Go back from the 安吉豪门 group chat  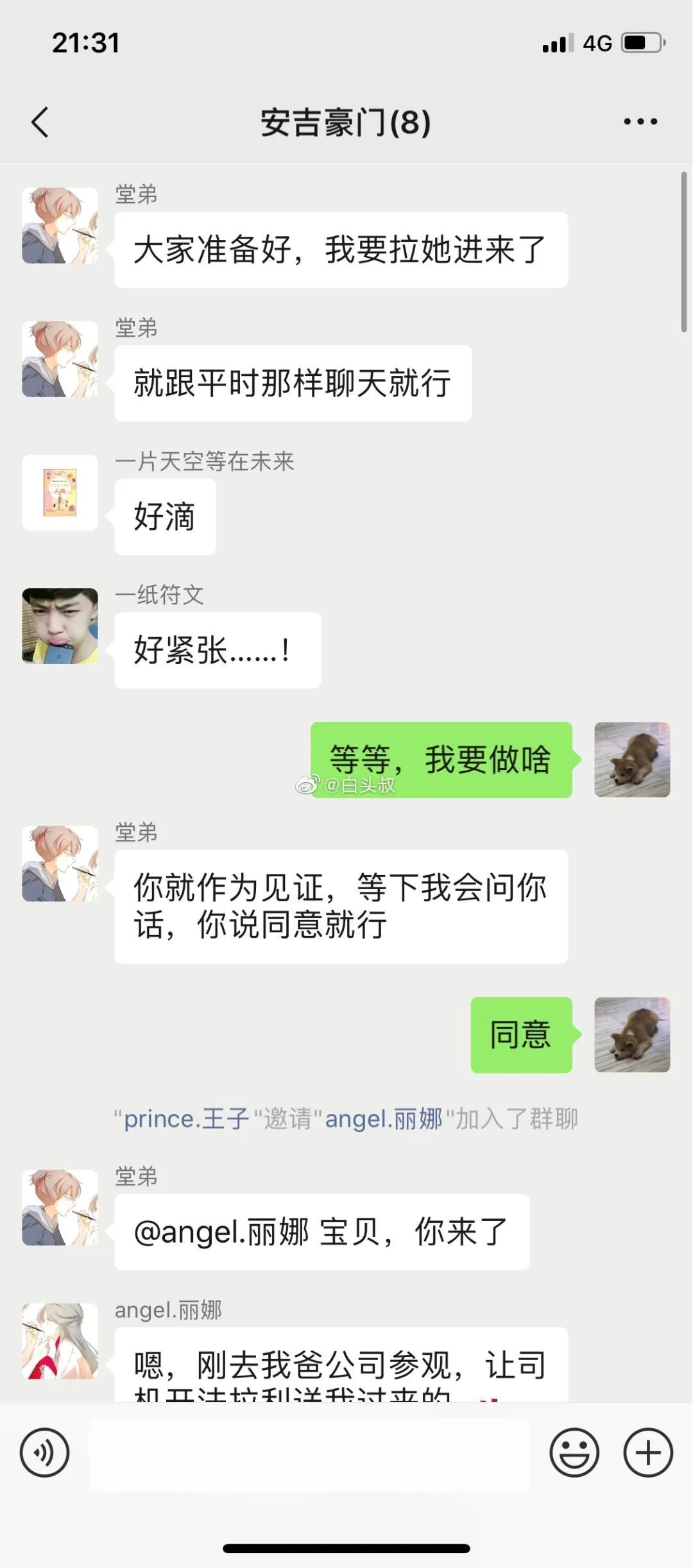(40, 122)
